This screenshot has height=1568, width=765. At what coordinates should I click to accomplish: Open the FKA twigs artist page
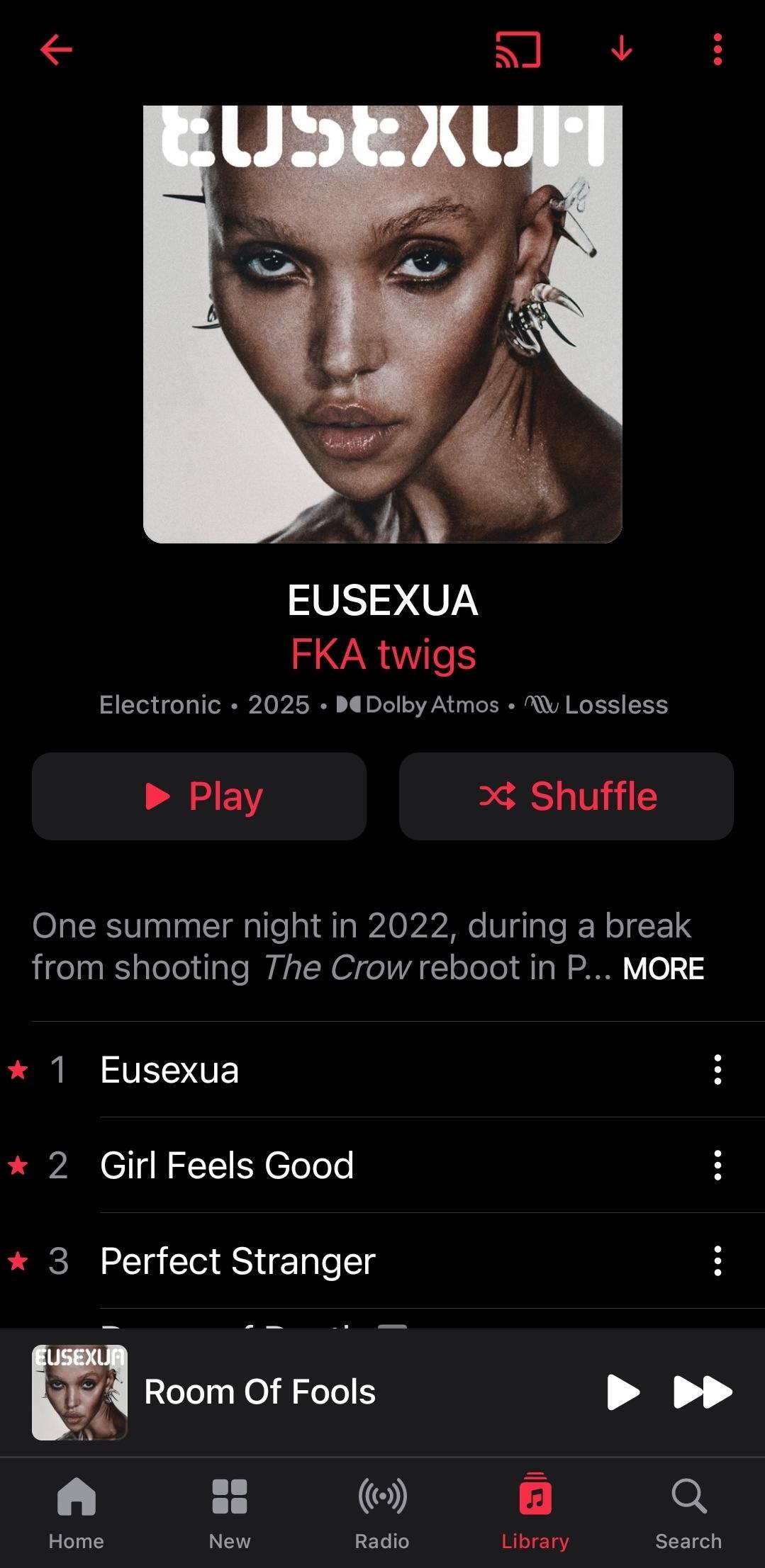click(383, 654)
